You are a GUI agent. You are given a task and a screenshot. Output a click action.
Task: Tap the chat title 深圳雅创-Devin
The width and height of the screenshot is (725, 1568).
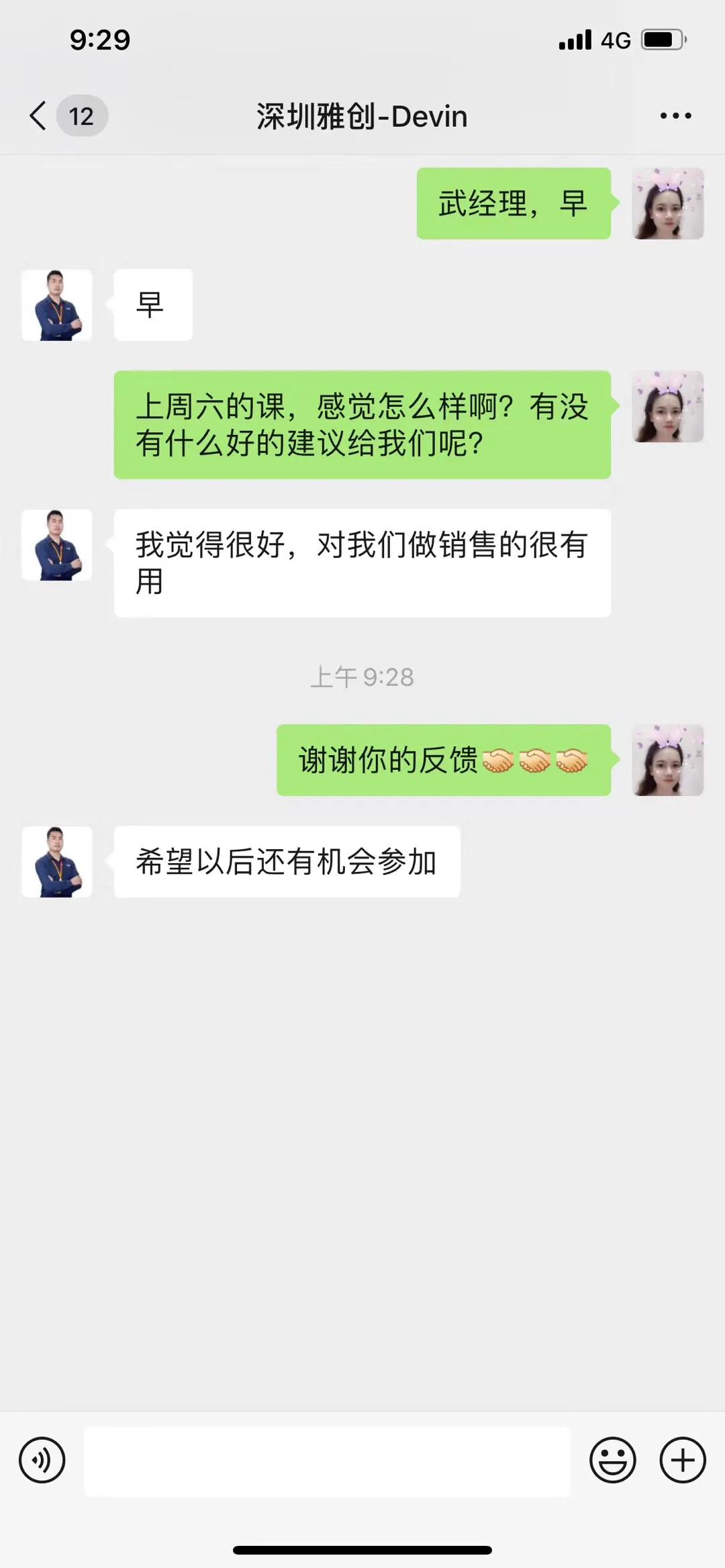pyautogui.click(x=360, y=115)
